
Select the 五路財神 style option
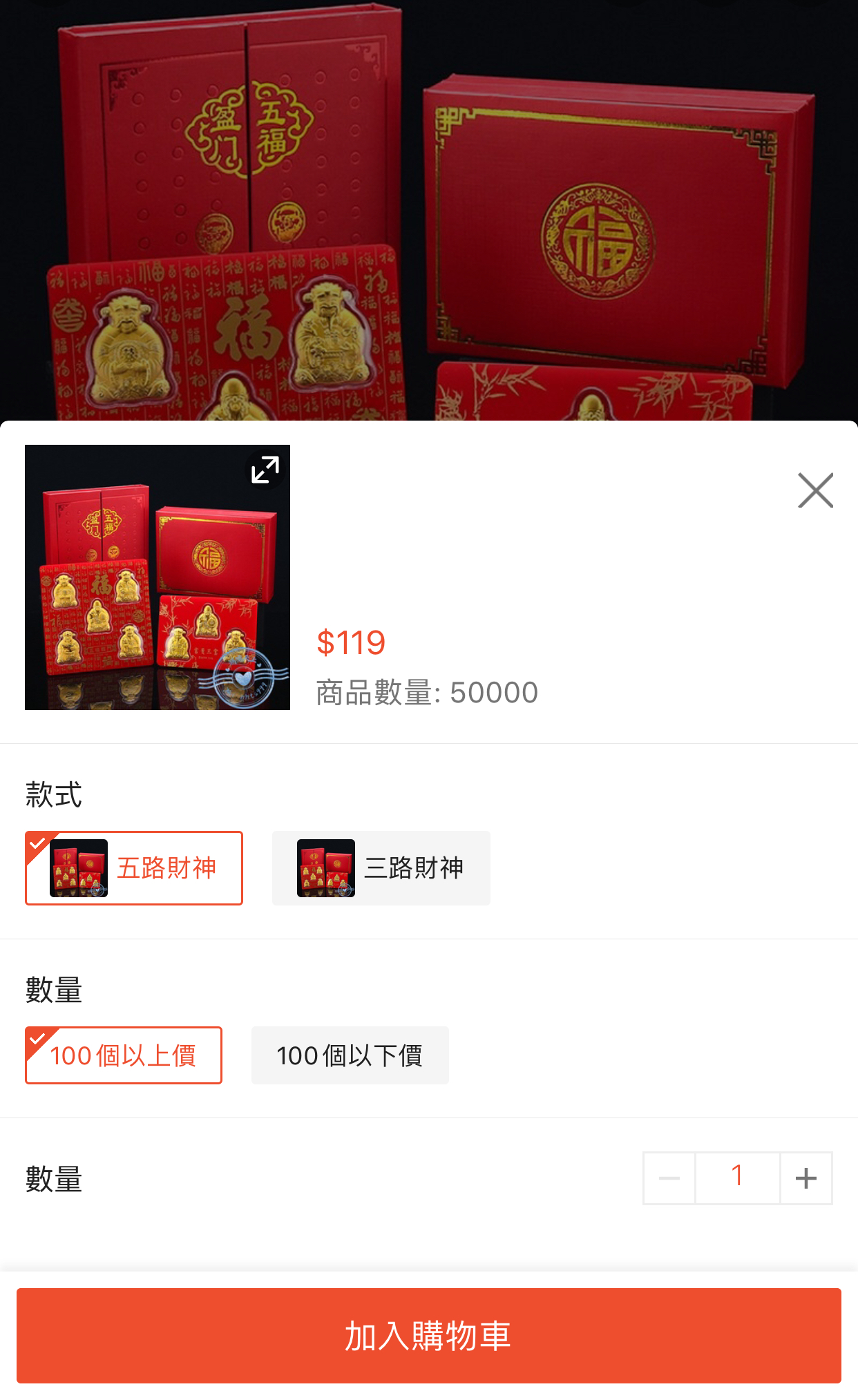click(134, 868)
